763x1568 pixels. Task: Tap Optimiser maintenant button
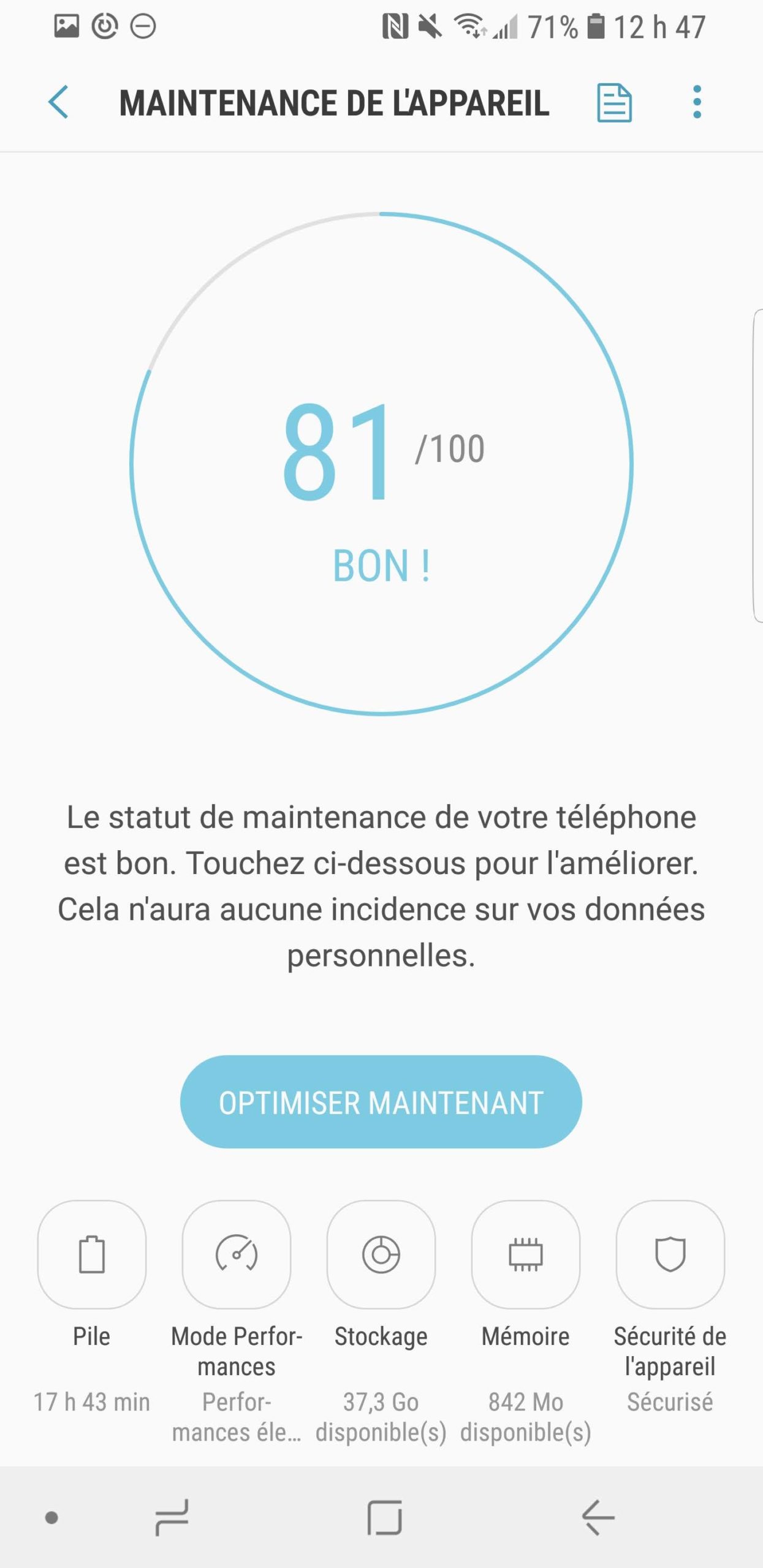[x=381, y=1102]
